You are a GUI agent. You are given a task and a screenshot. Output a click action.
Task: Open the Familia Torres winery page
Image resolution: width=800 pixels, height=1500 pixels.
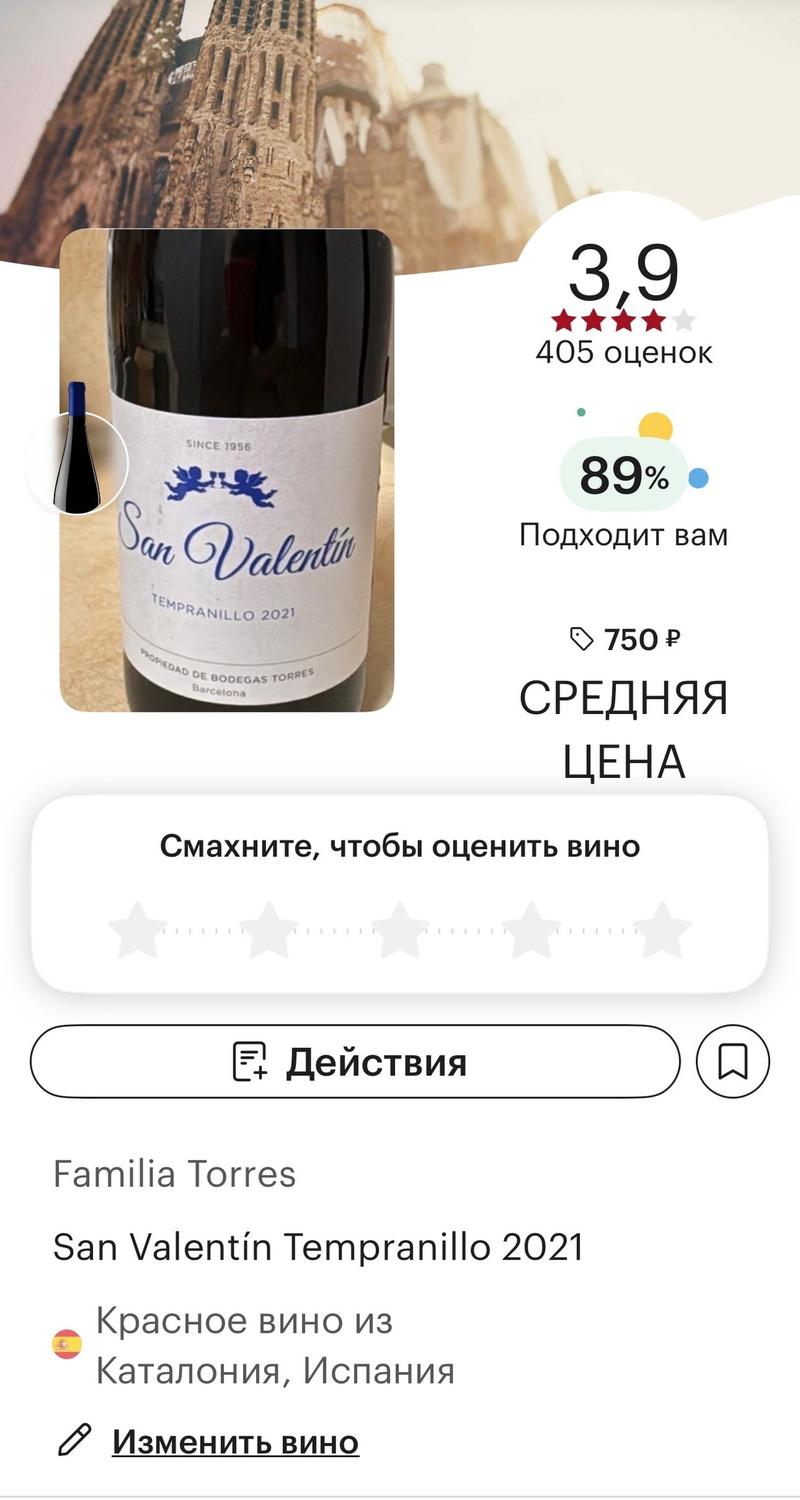(x=174, y=1174)
